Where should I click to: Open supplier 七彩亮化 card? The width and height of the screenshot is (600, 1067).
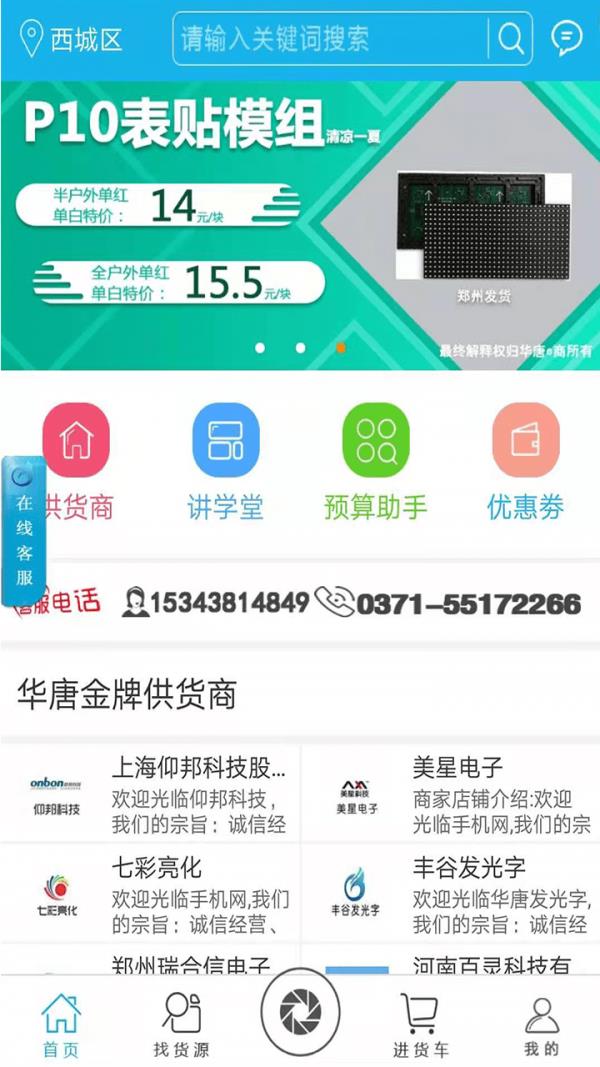coord(150,893)
